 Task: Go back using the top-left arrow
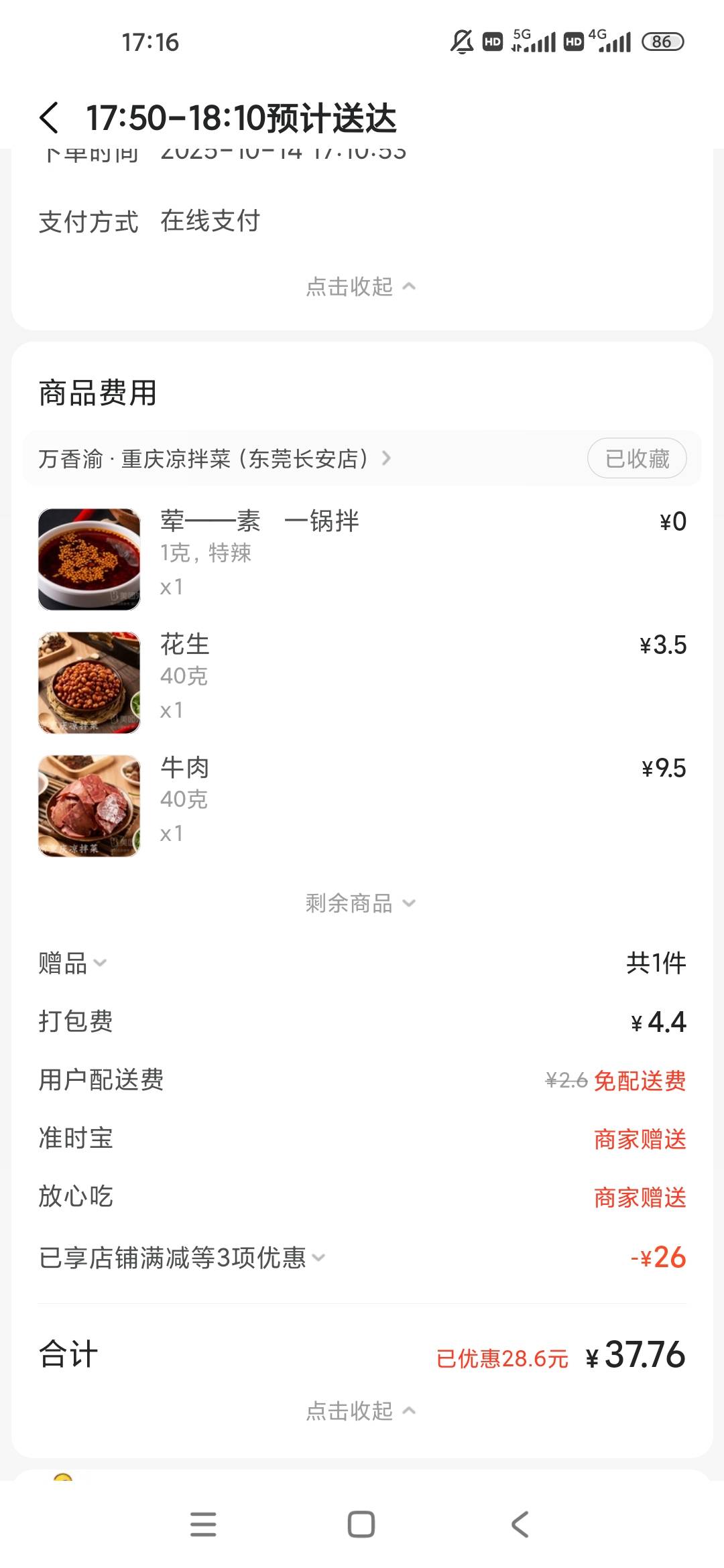tap(50, 118)
